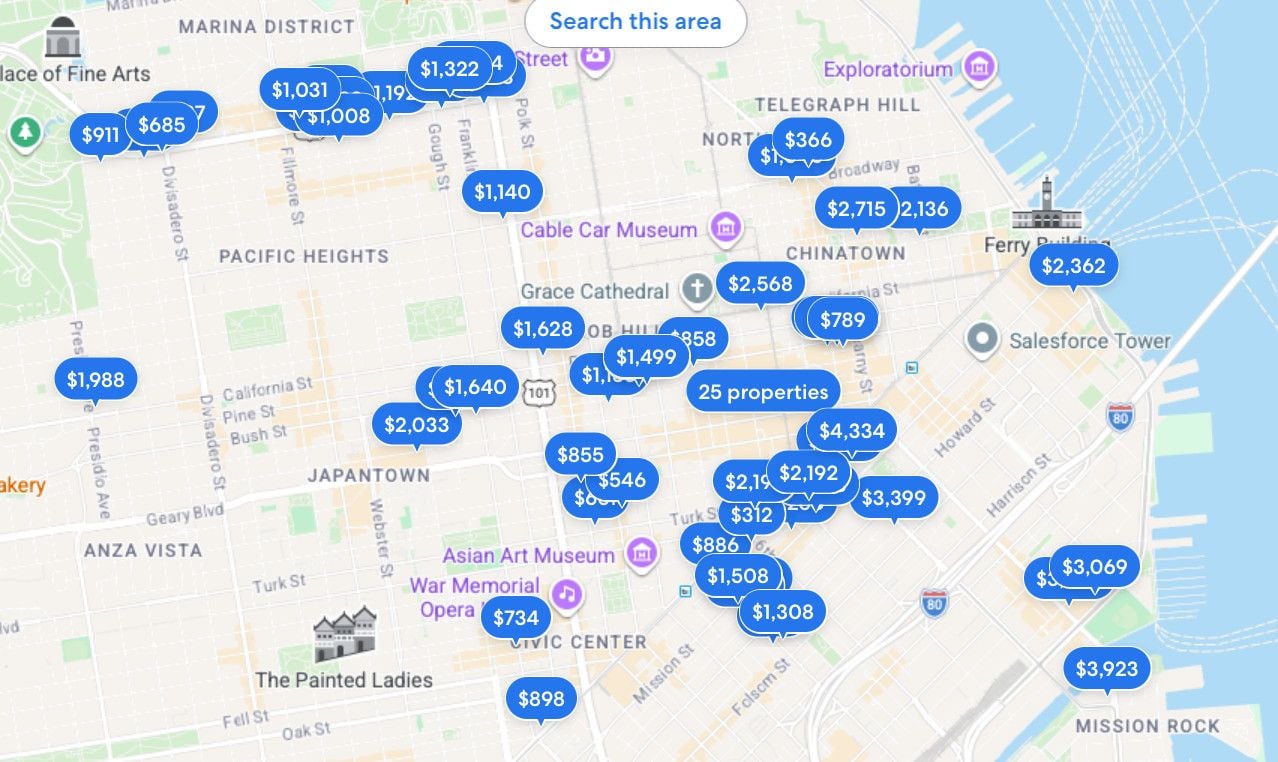
Task: Tap the $366 price pin
Action: 808,140
